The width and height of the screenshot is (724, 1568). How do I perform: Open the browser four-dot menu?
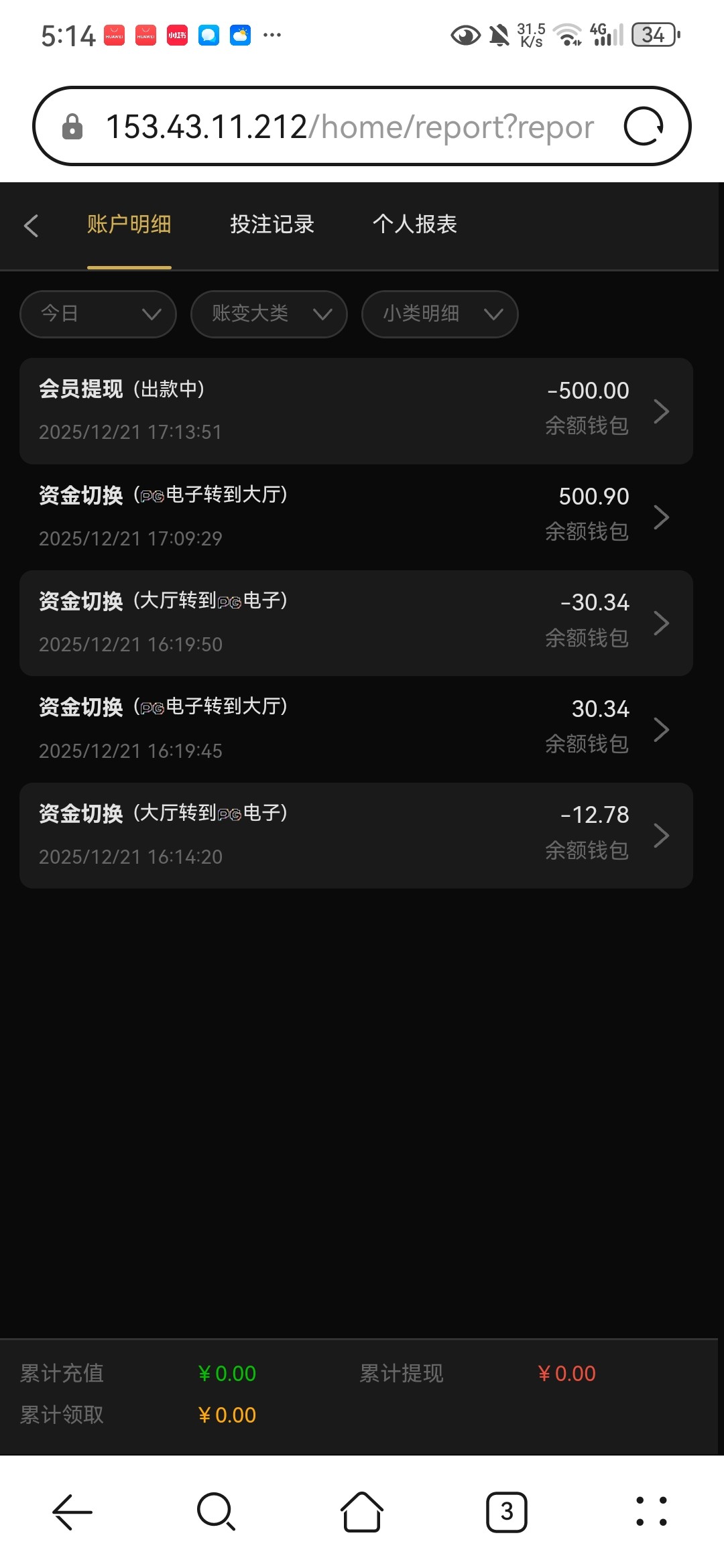(652, 1512)
